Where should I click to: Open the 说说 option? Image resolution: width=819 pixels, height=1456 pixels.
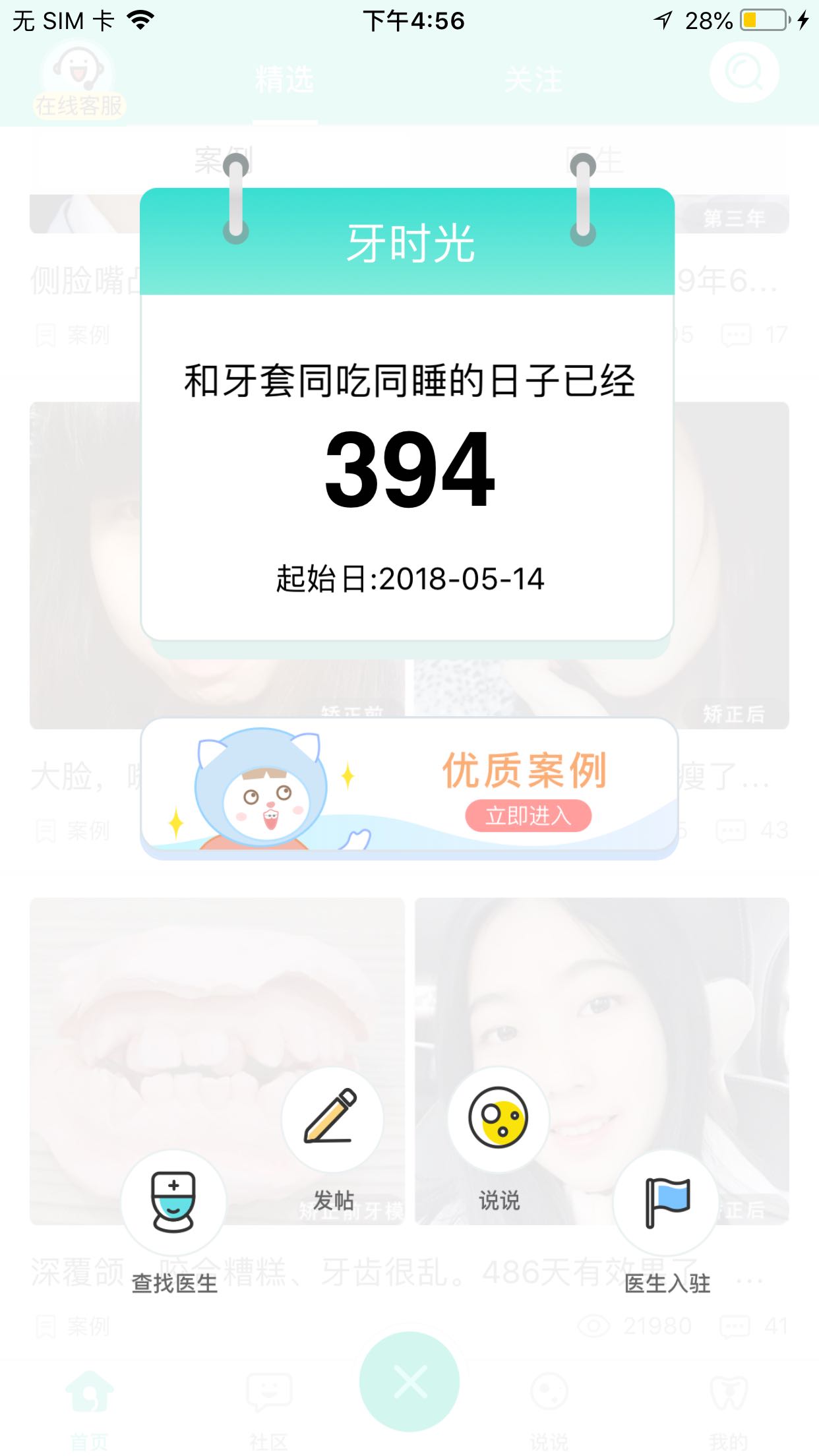[499, 1119]
